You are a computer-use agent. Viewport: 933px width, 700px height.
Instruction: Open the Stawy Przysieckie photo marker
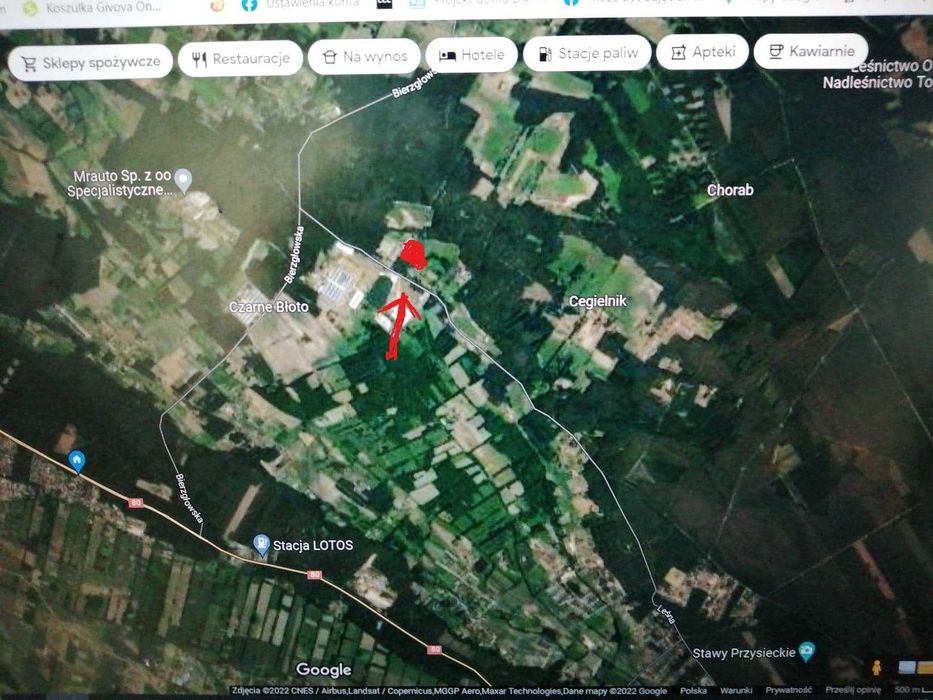tap(806, 651)
